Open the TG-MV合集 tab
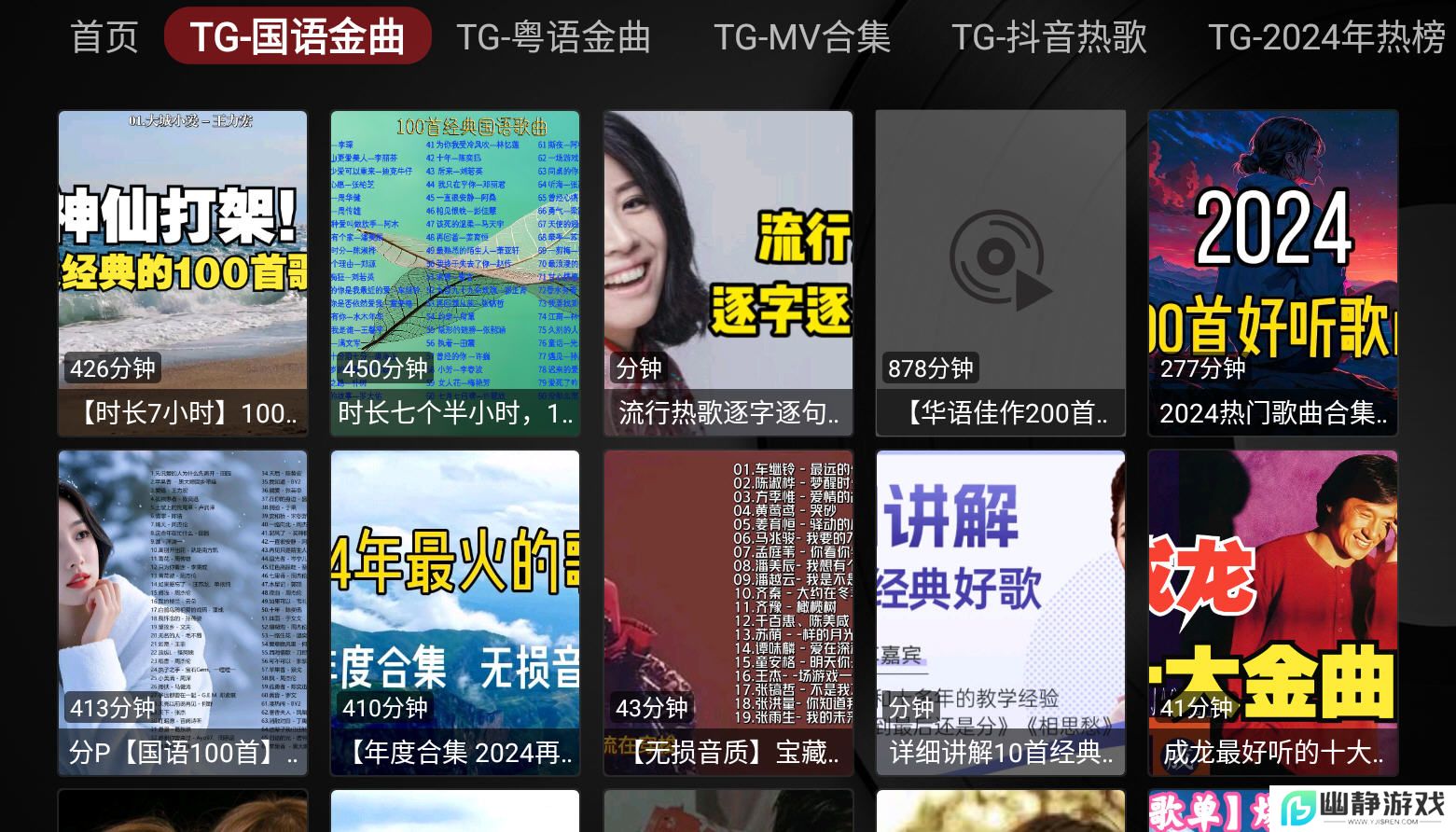 point(802,37)
